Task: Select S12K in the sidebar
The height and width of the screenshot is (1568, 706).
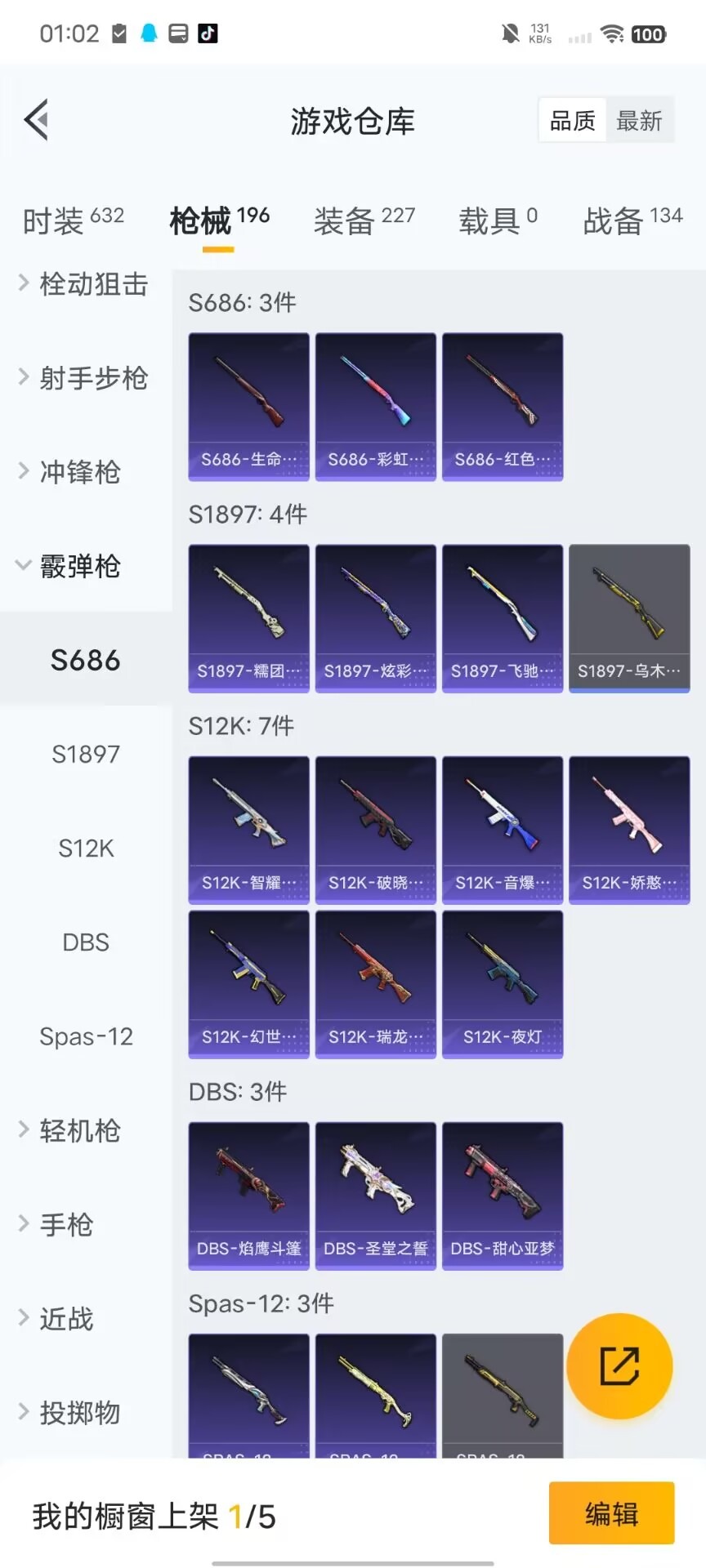Action: click(86, 849)
